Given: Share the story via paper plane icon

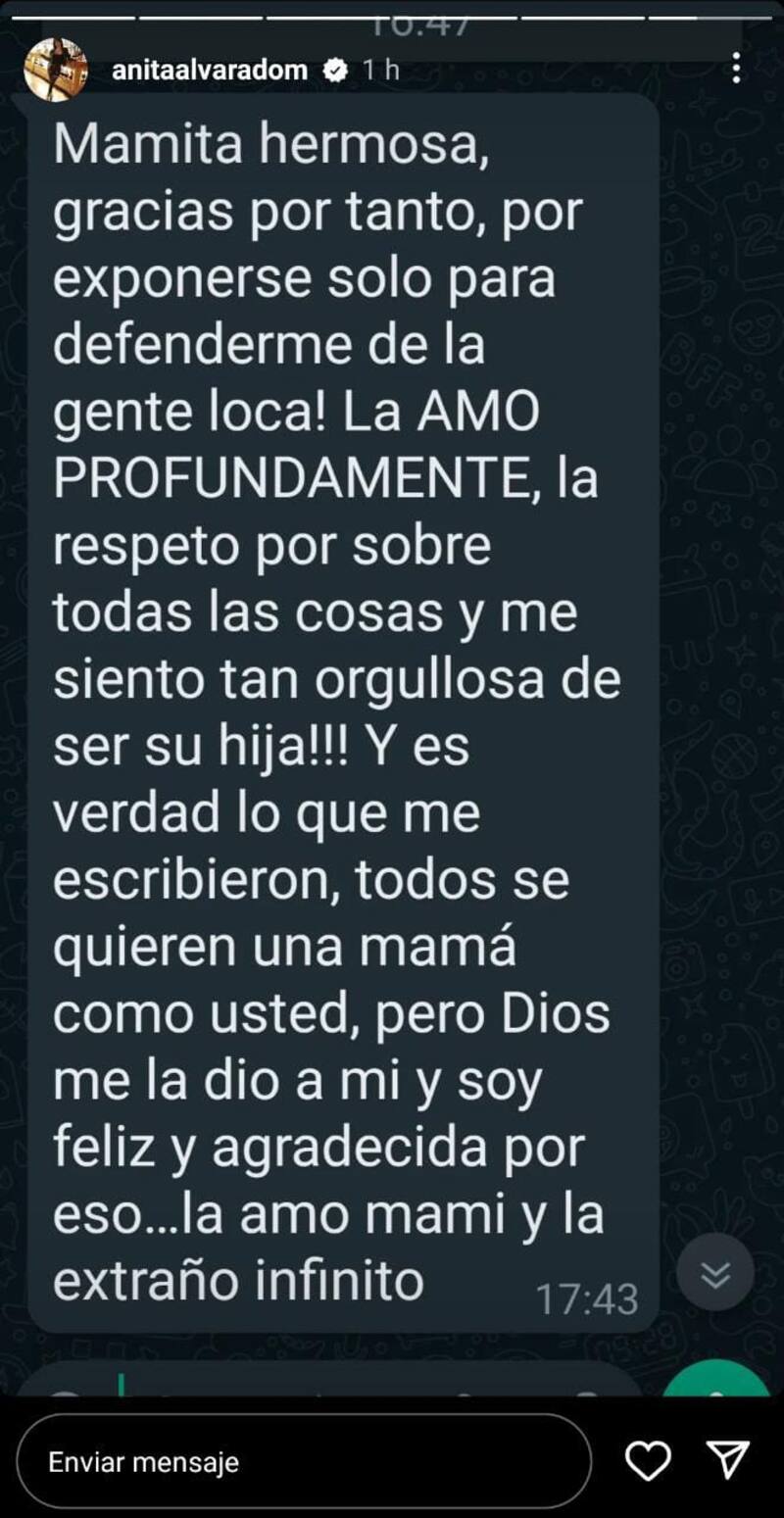Looking at the screenshot, I should click(x=728, y=1460).
